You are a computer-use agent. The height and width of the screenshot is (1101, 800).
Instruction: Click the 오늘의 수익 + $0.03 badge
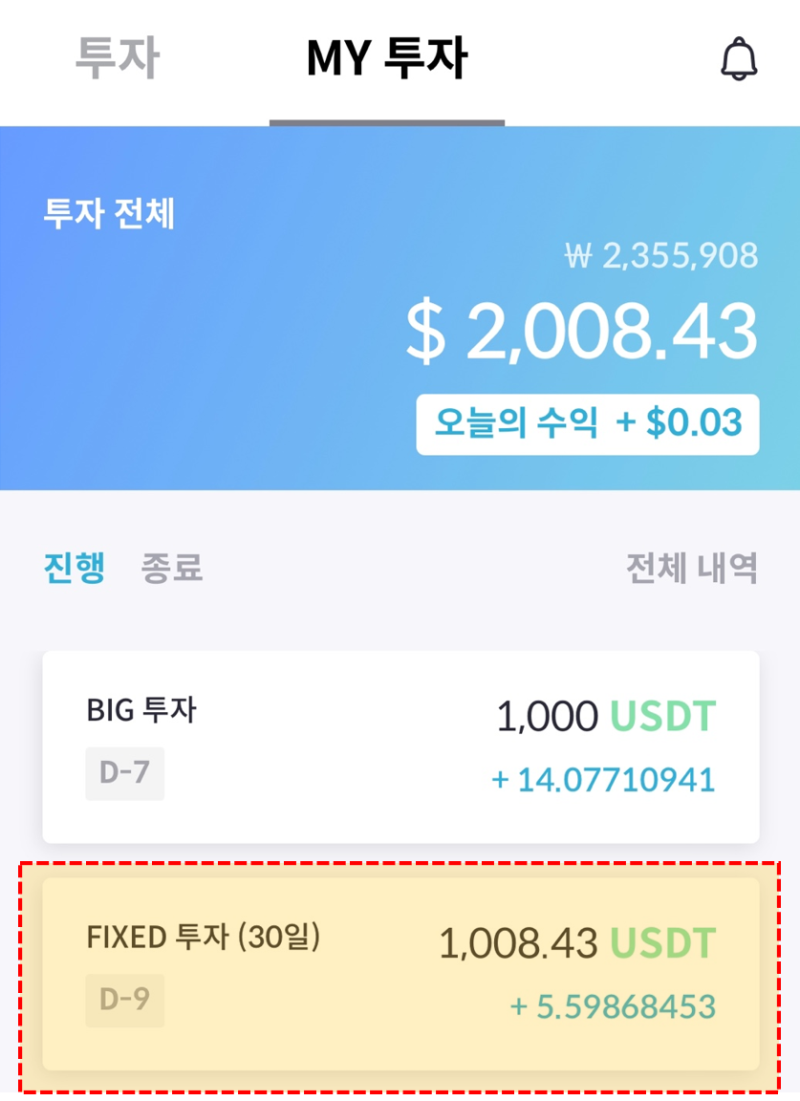(588, 422)
